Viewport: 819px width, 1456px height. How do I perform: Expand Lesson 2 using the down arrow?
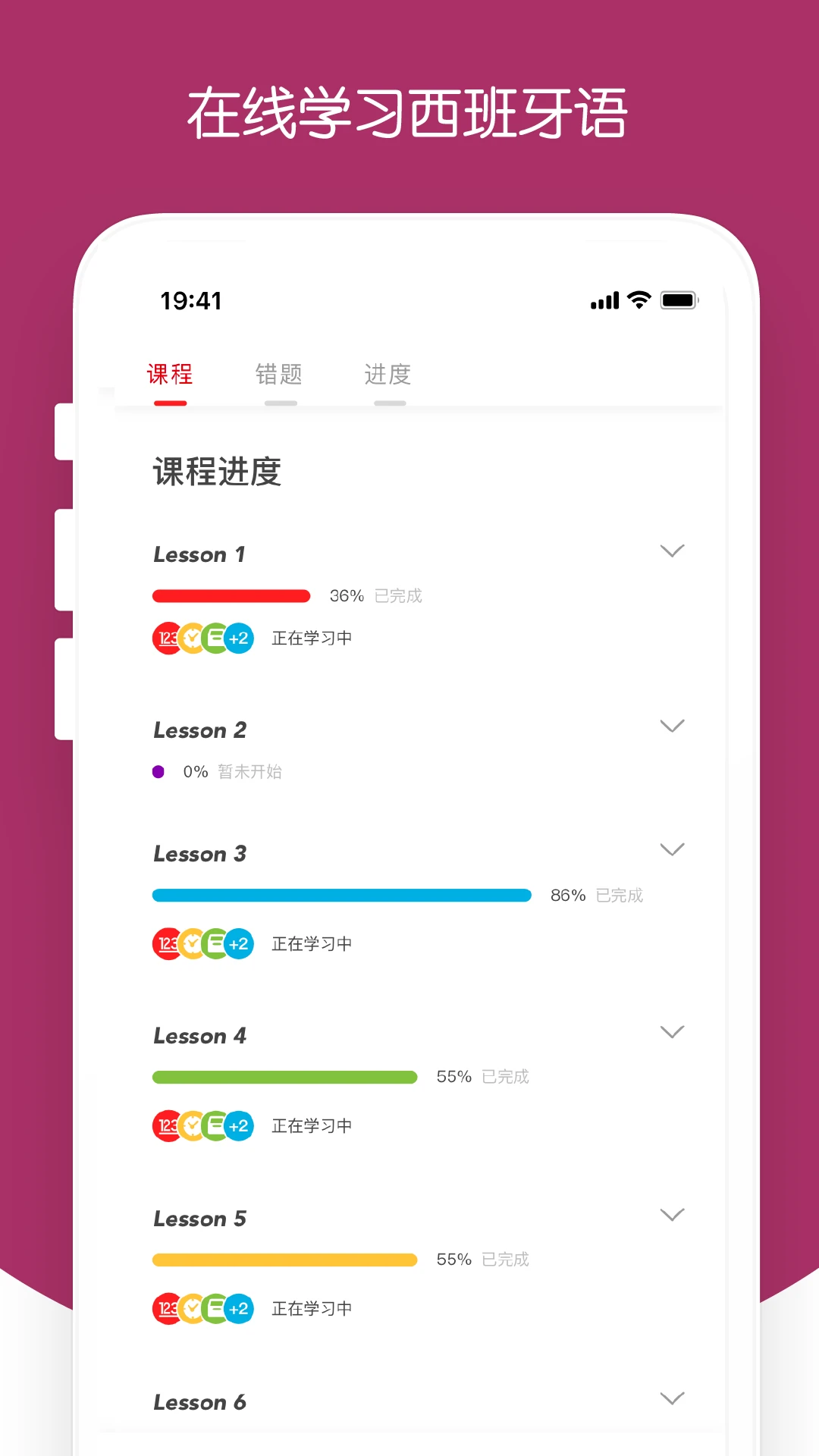point(673,726)
